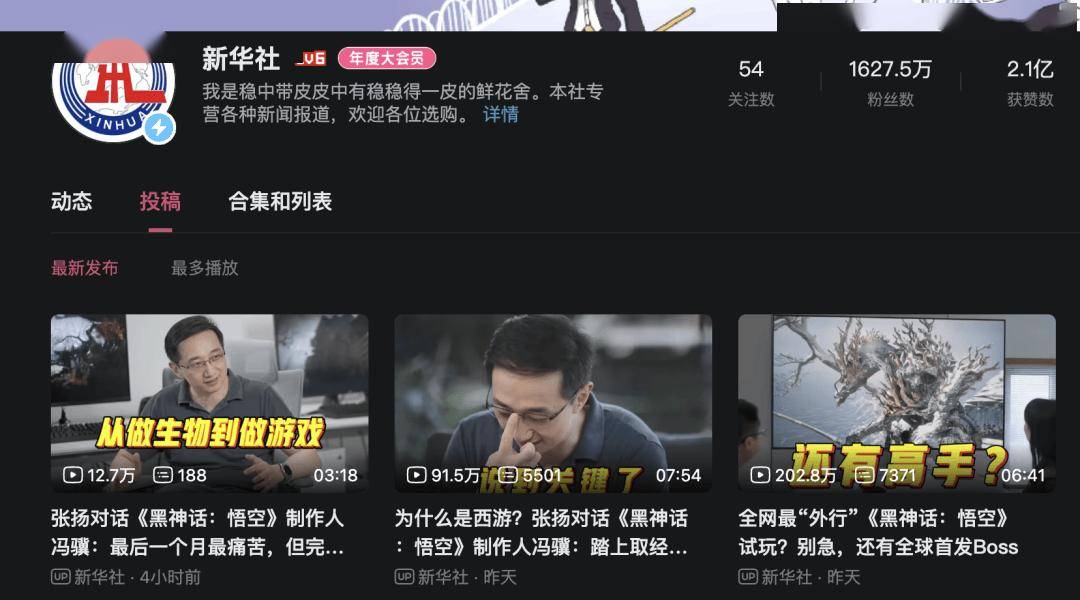Open the 新华社 profile avatar
This screenshot has width=1080, height=600.
(113, 92)
